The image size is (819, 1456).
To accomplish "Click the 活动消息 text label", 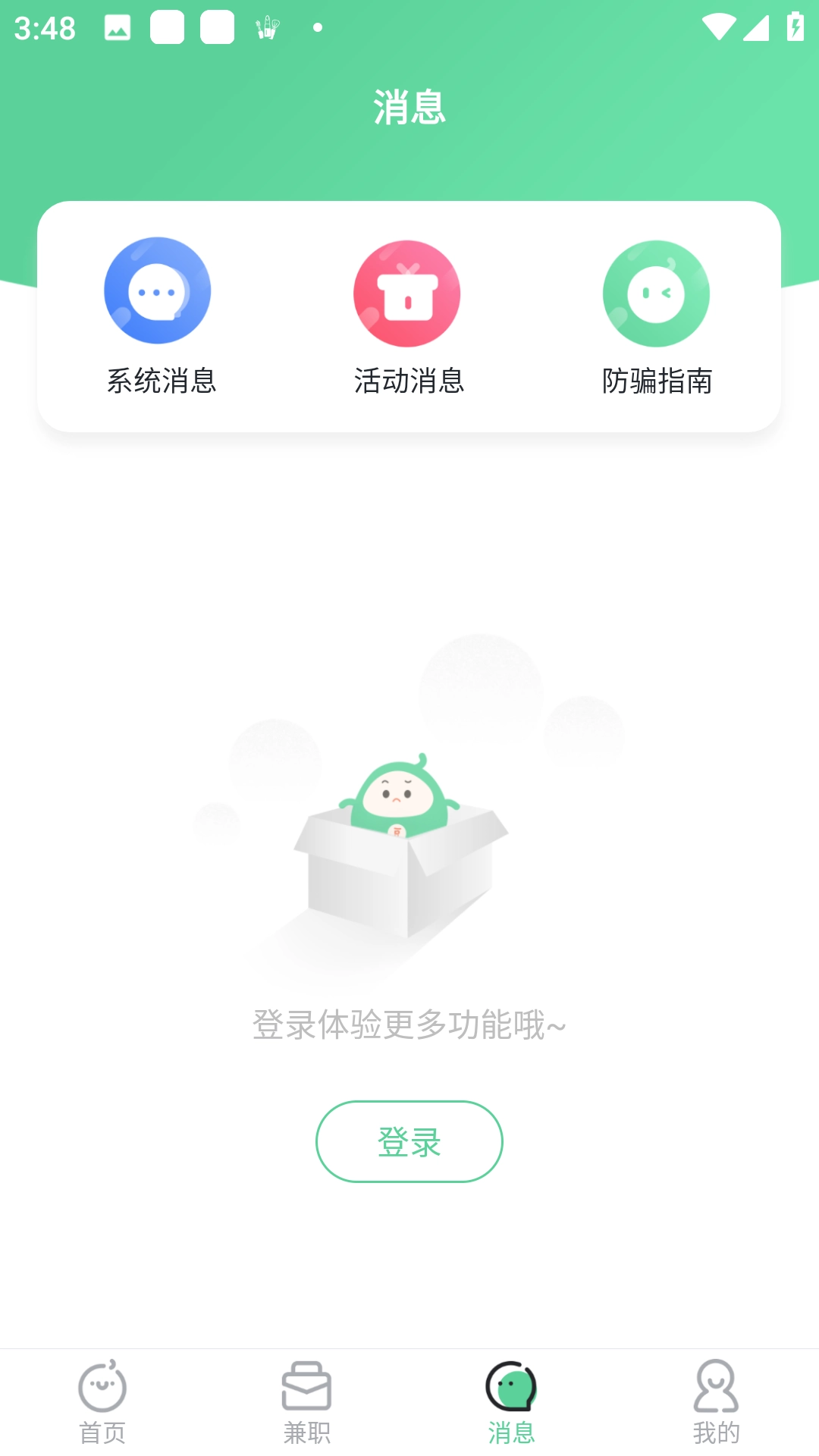I will [409, 382].
